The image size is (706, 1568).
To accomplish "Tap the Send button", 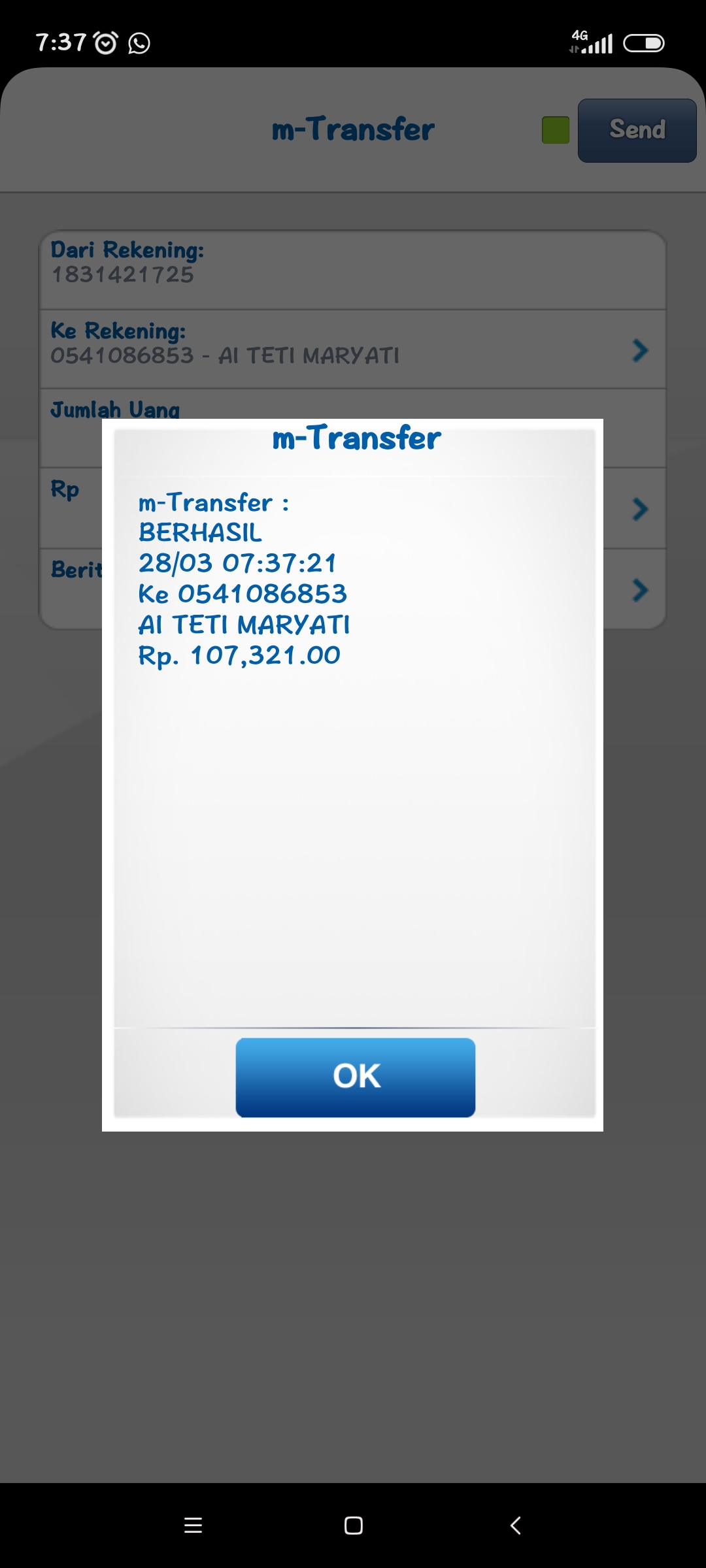I will tap(637, 130).
